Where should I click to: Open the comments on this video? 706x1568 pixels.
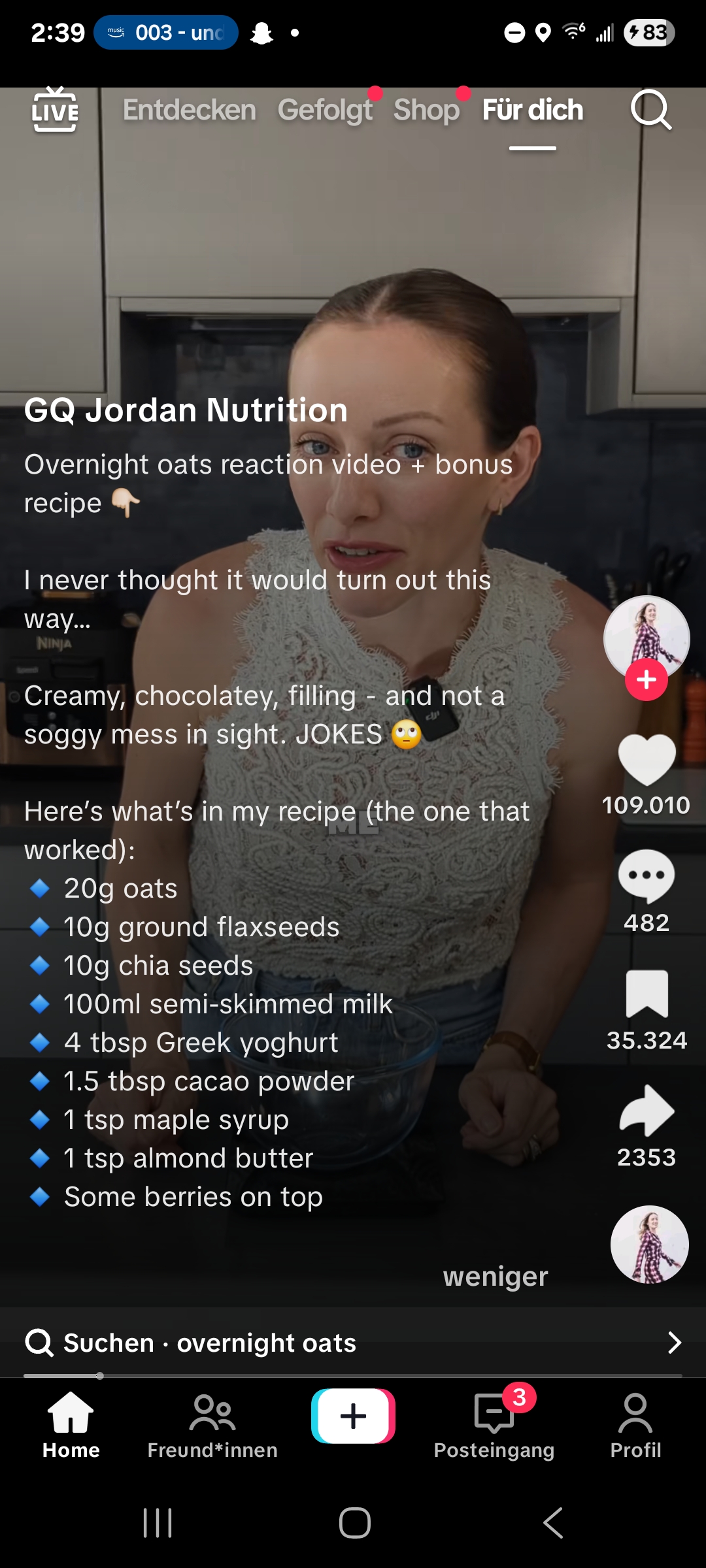point(647,877)
